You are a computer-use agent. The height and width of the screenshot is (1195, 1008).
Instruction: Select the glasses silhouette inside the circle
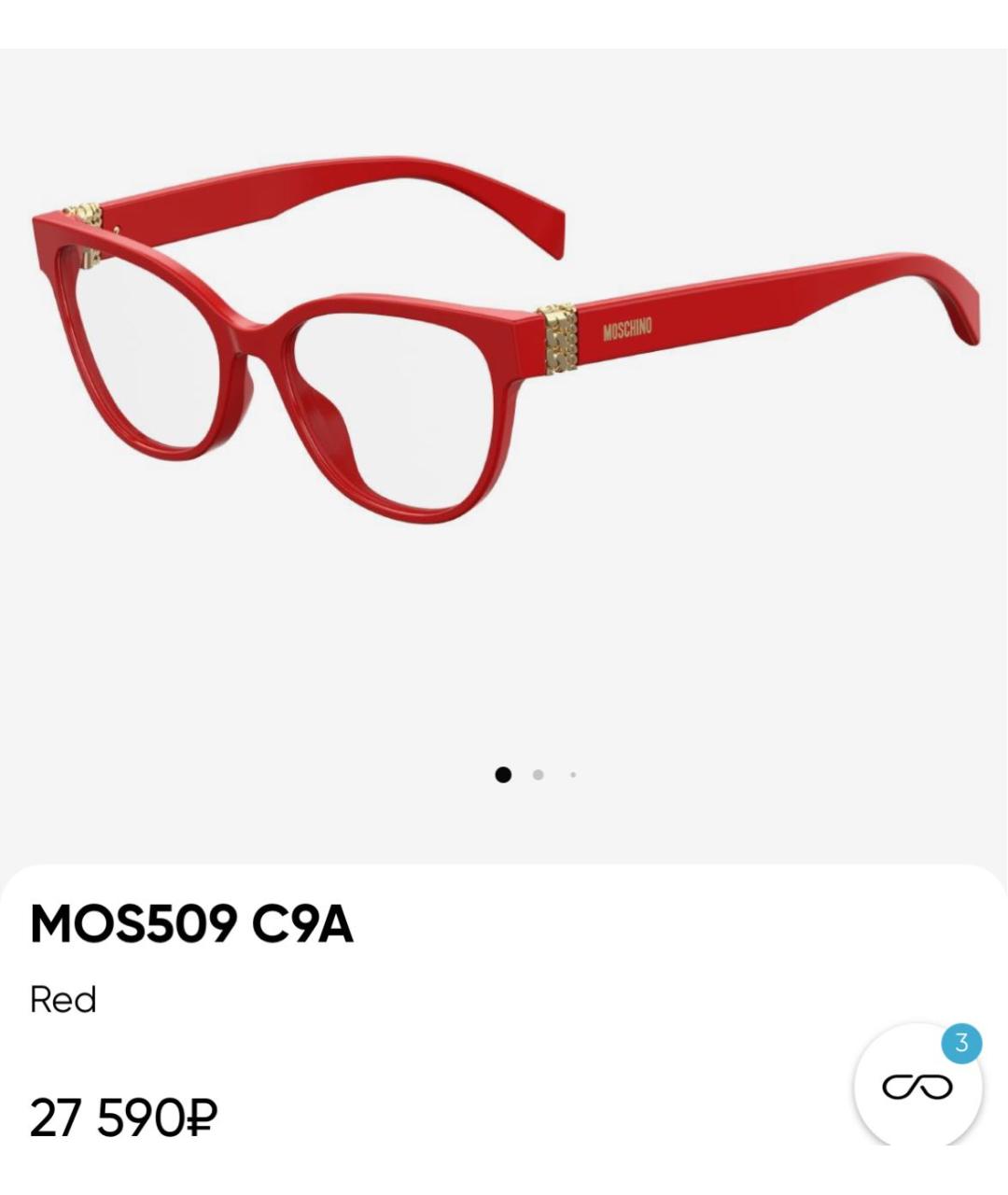coord(919,1086)
